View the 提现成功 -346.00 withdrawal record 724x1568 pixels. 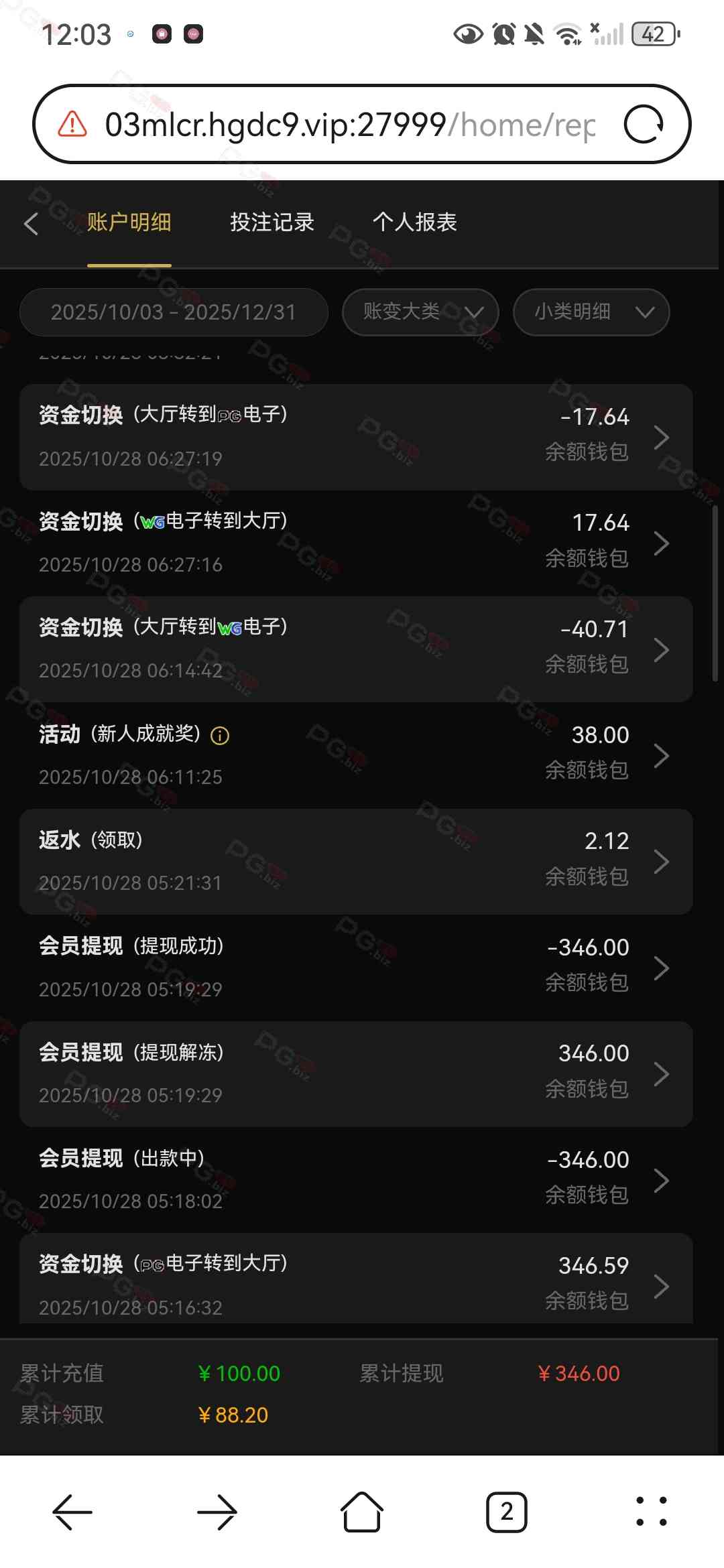tap(355, 967)
